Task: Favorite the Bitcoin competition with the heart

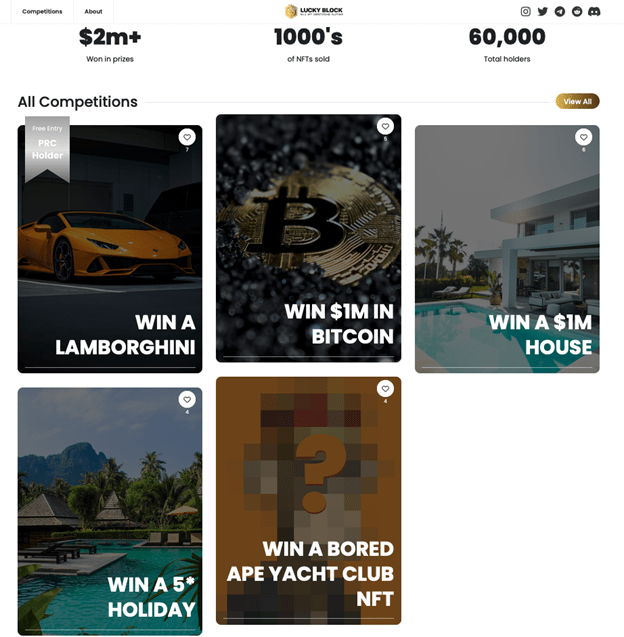Action: pyautogui.click(x=385, y=126)
